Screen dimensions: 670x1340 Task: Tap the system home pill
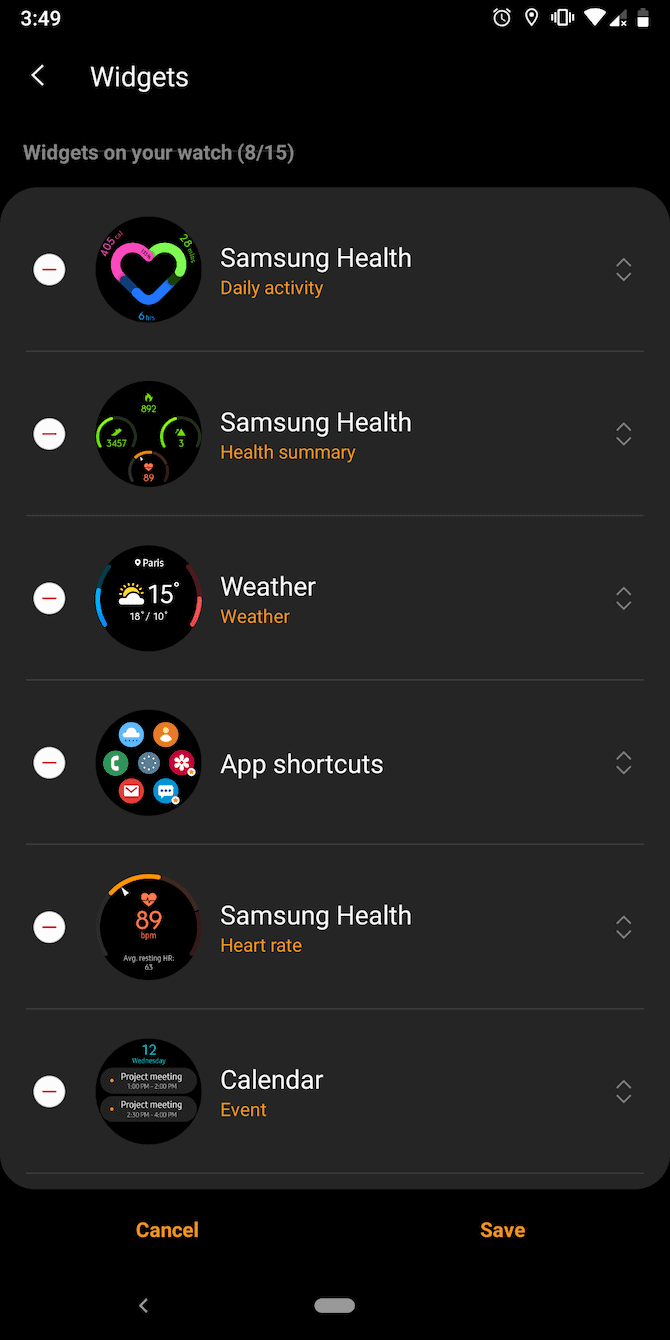(x=334, y=1305)
